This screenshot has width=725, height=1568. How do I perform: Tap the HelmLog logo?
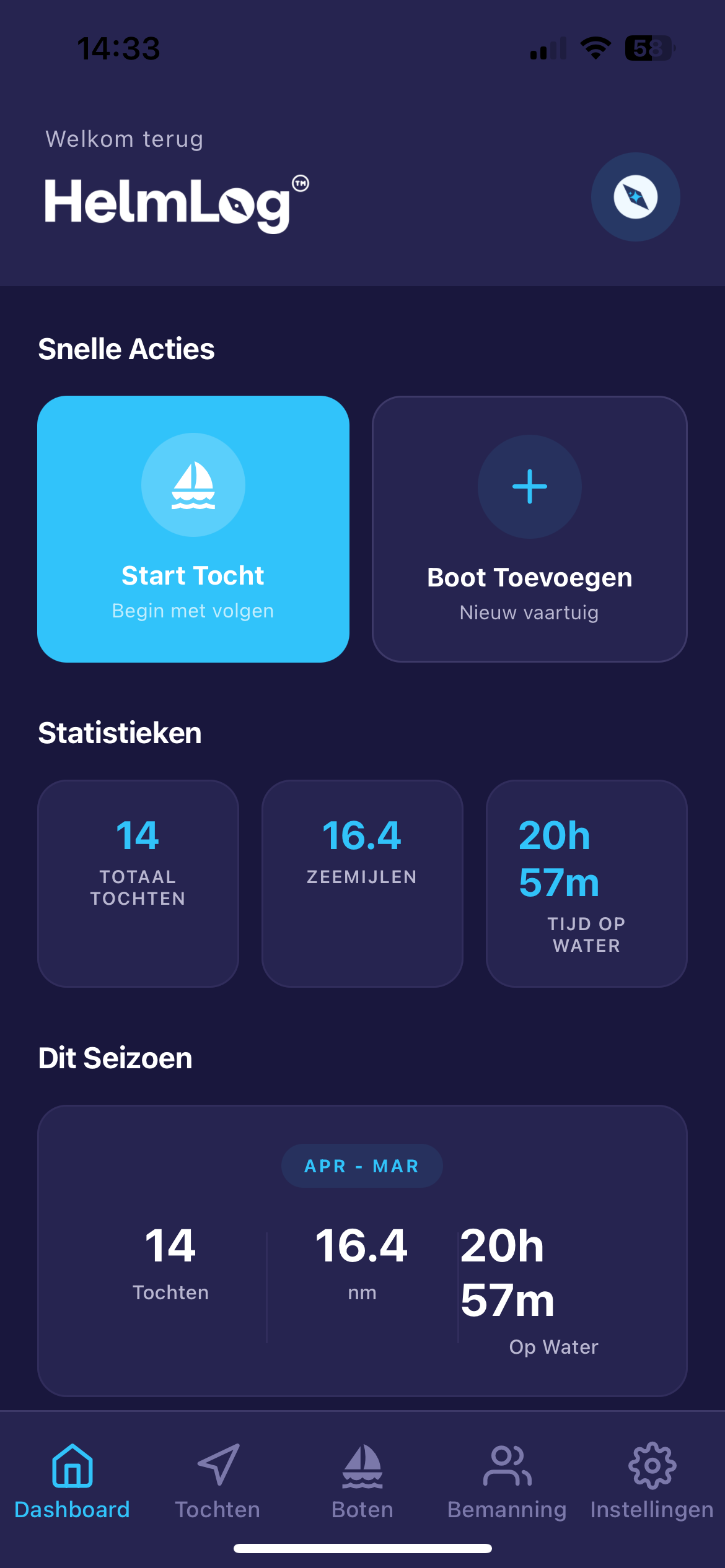(x=167, y=204)
